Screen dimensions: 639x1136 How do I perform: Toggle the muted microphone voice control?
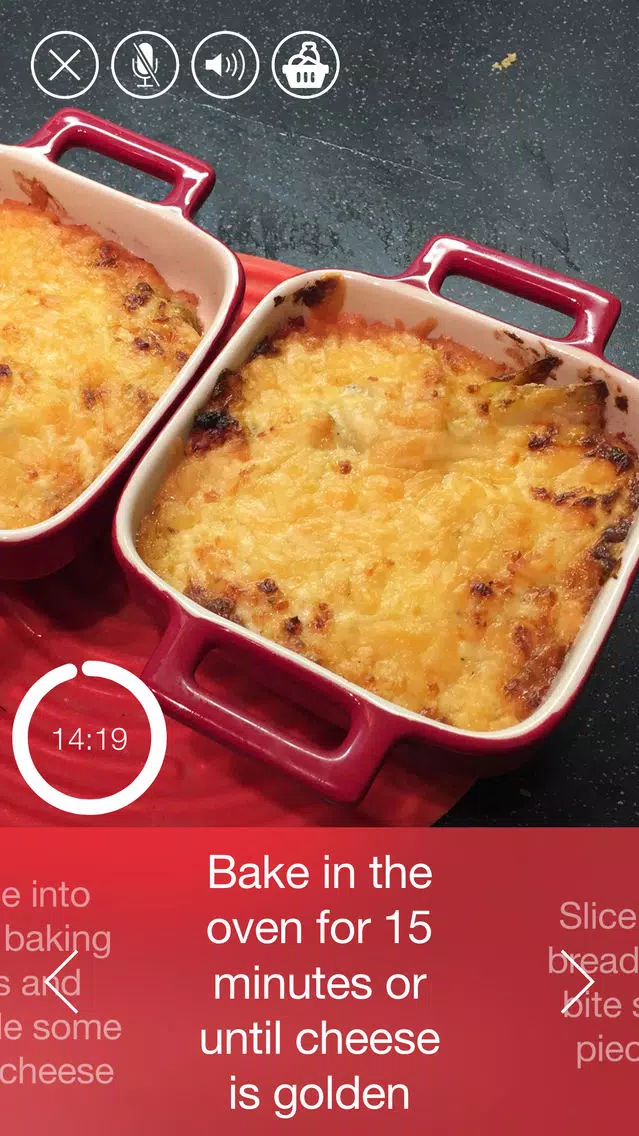point(145,65)
